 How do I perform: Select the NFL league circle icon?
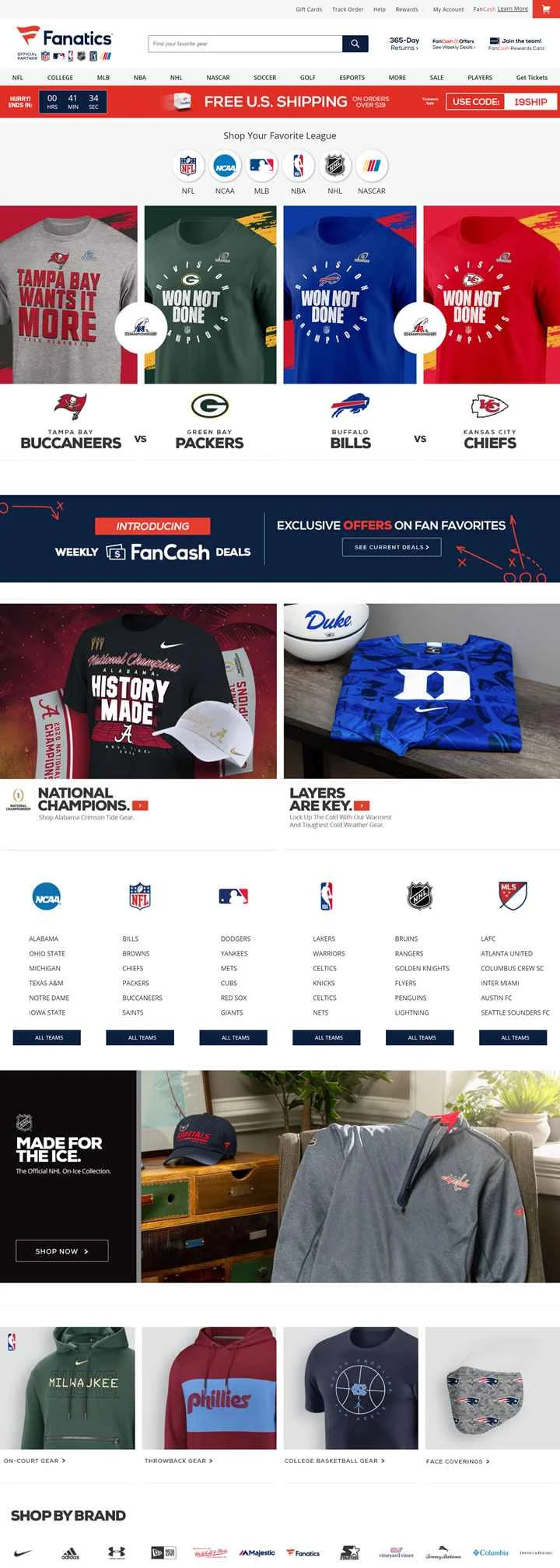click(x=187, y=166)
